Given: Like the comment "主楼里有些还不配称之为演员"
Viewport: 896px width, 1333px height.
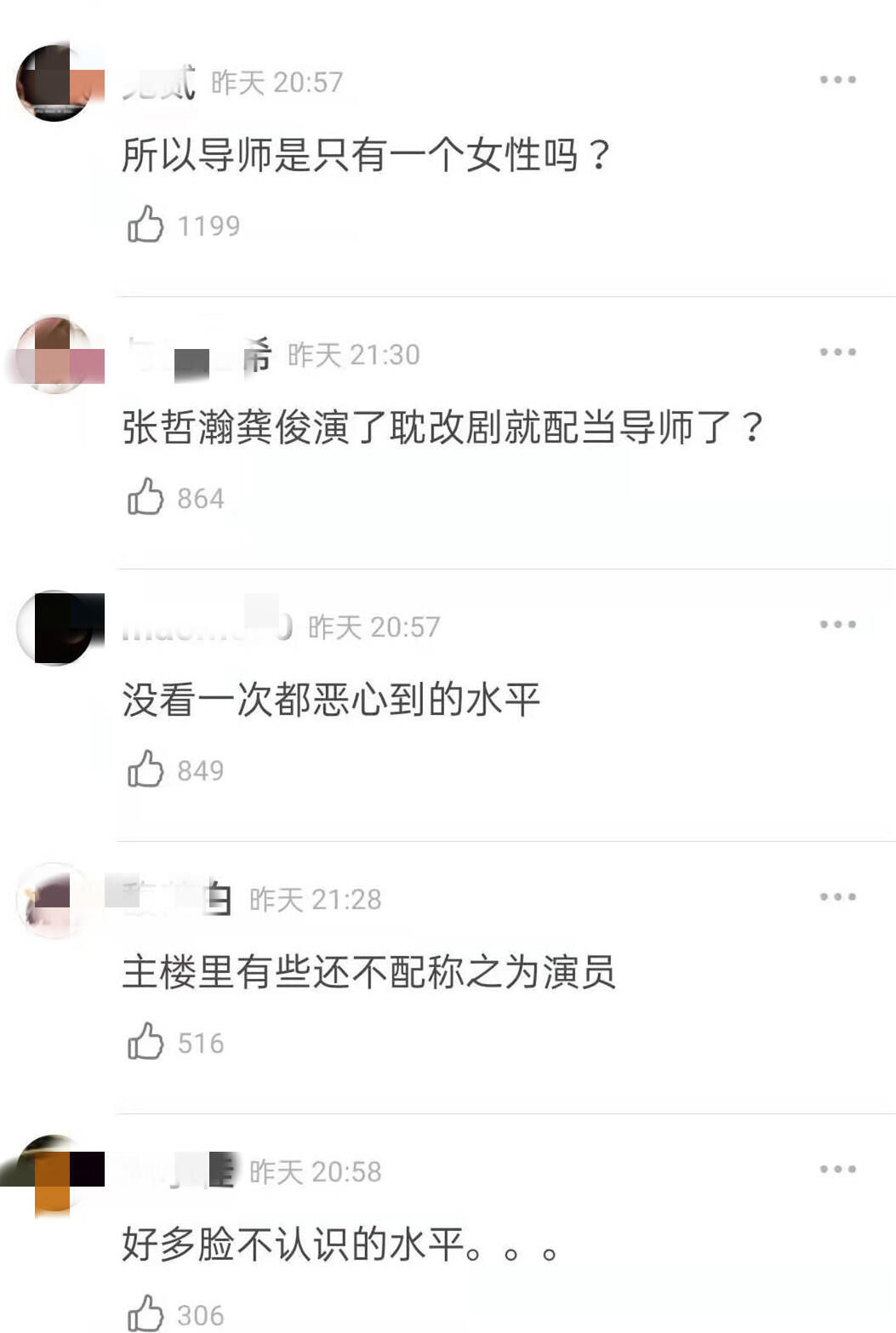Looking at the screenshot, I should click(148, 1040).
